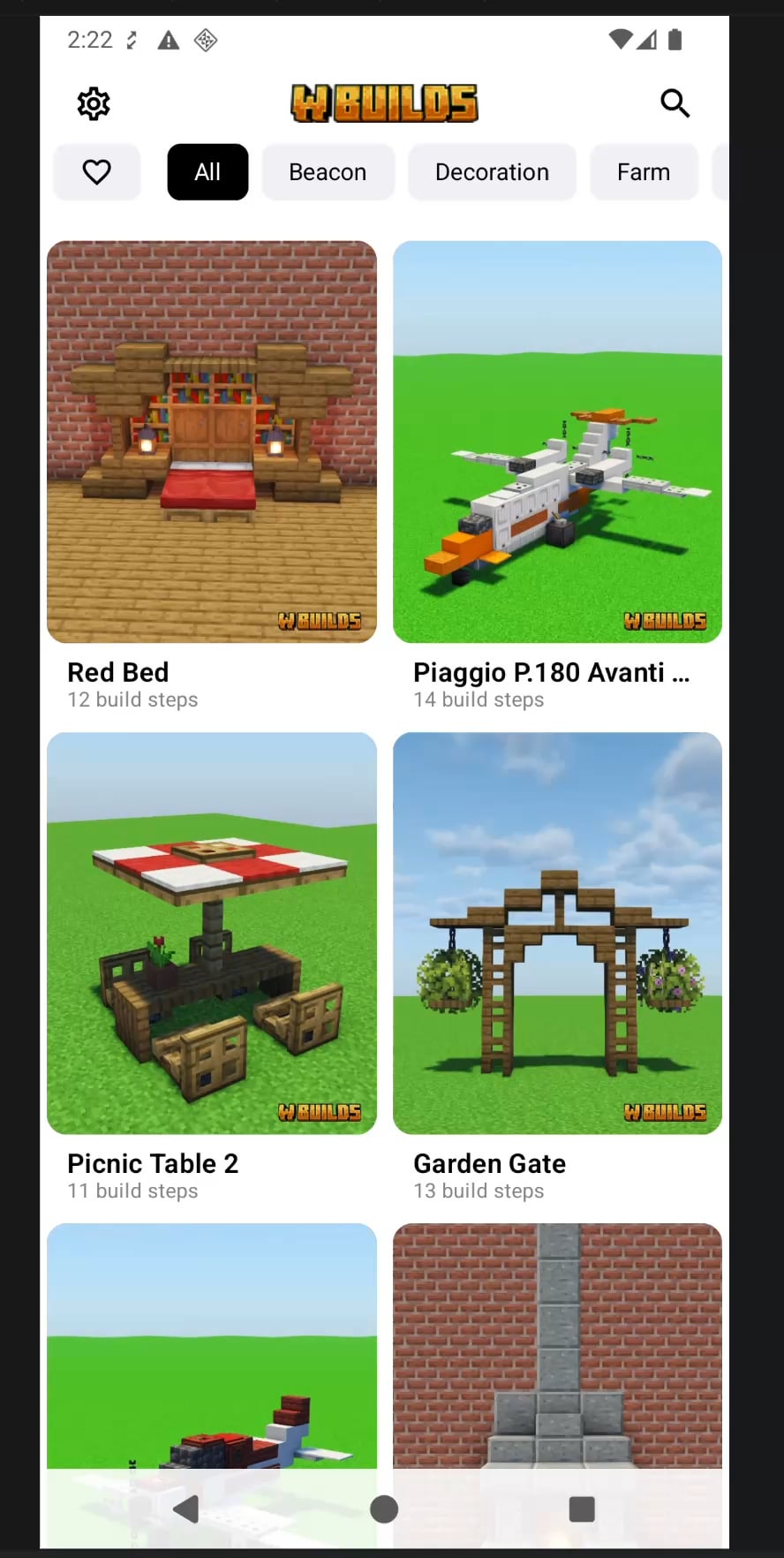Switch to the Decoration category
Image resolution: width=784 pixels, height=1558 pixels.
click(492, 171)
